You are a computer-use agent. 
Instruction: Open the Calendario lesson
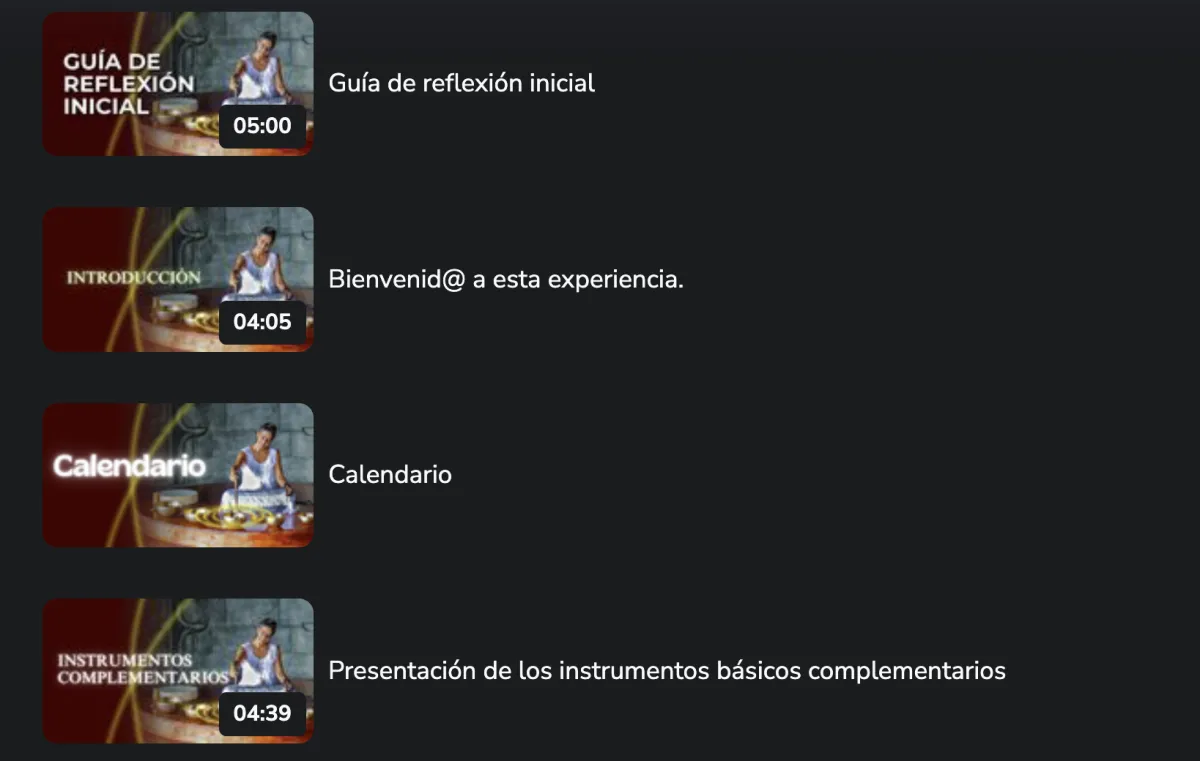(x=390, y=475)
